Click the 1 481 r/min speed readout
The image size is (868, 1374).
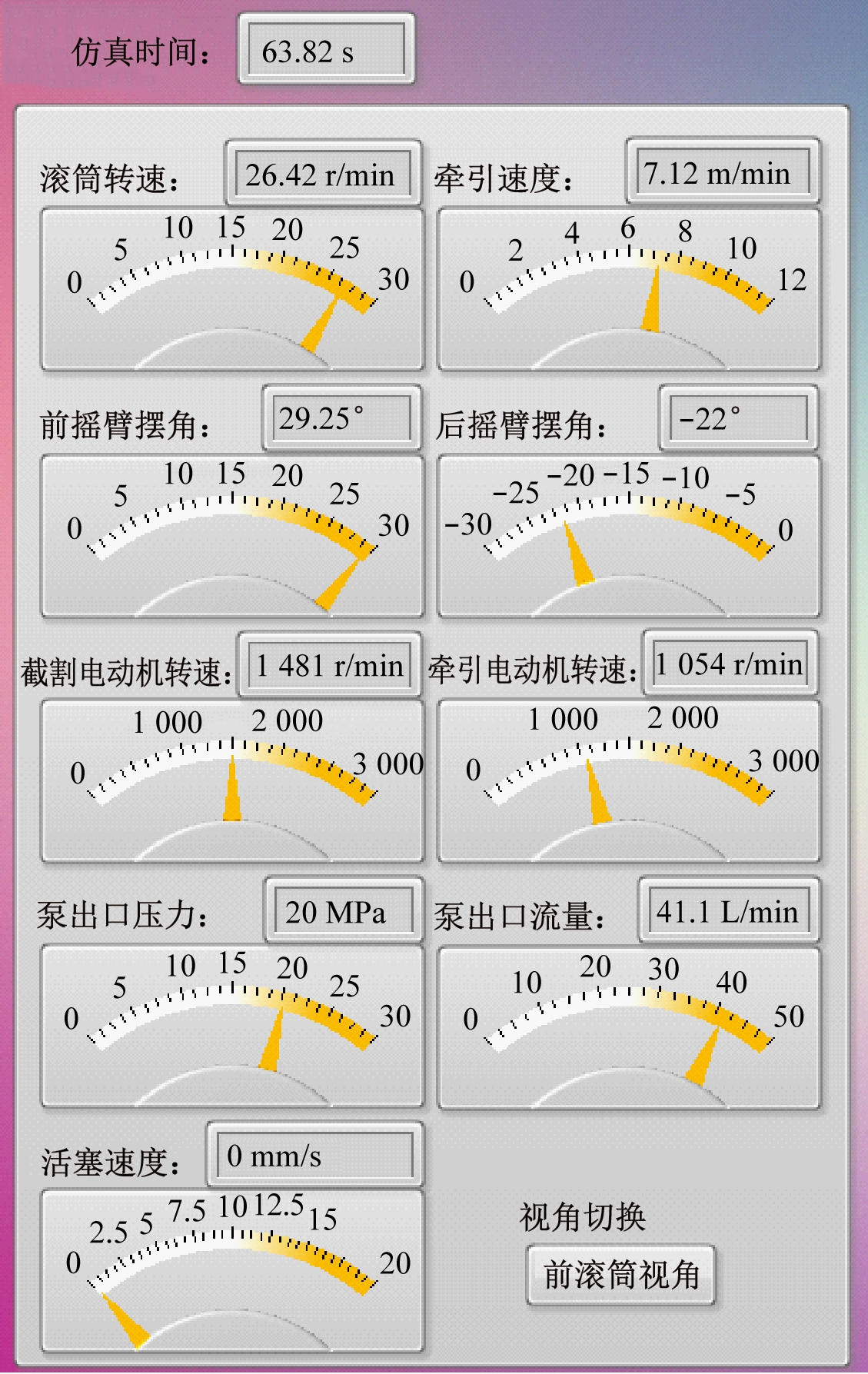[x=326, y=667]
